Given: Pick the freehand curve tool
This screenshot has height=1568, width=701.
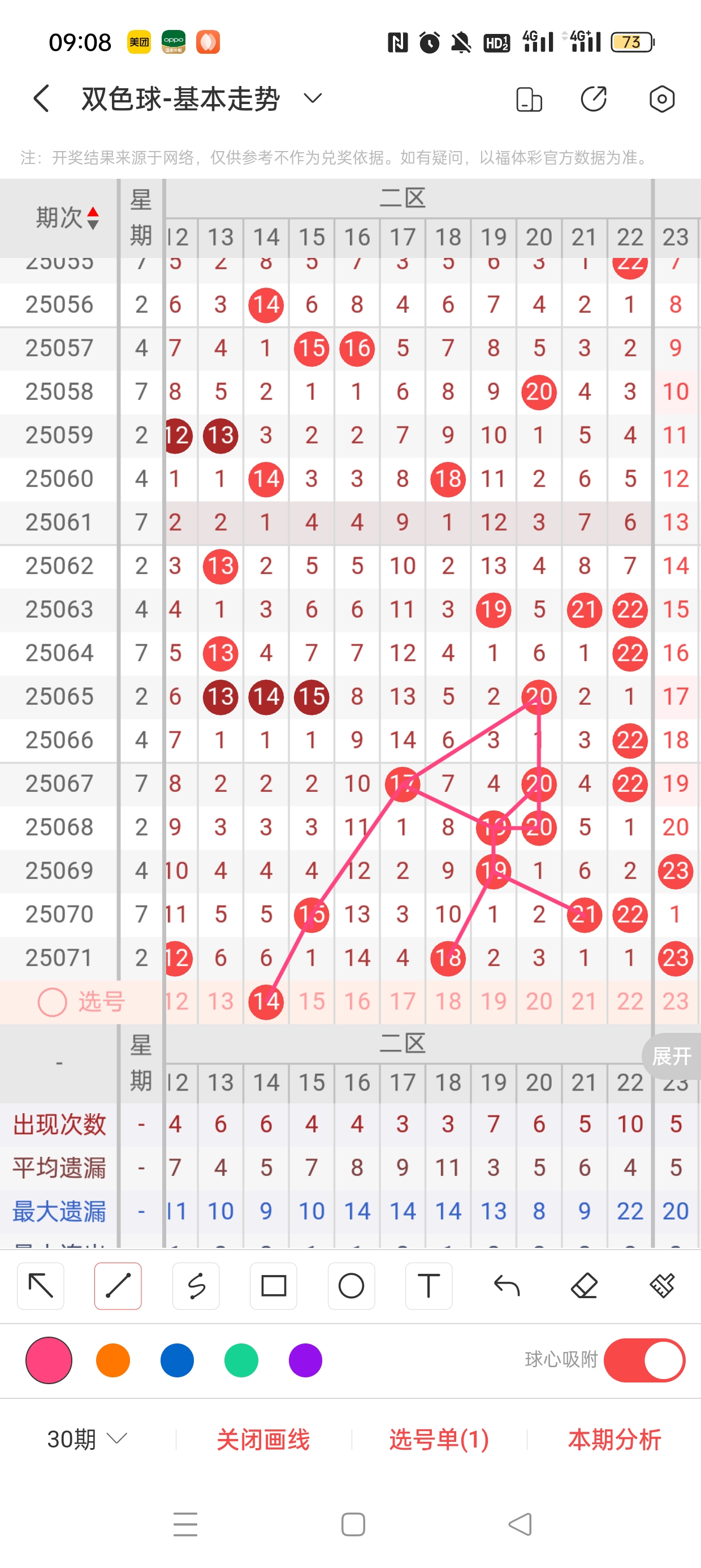Looking at the screenshot, I should tap(196, 1286).
